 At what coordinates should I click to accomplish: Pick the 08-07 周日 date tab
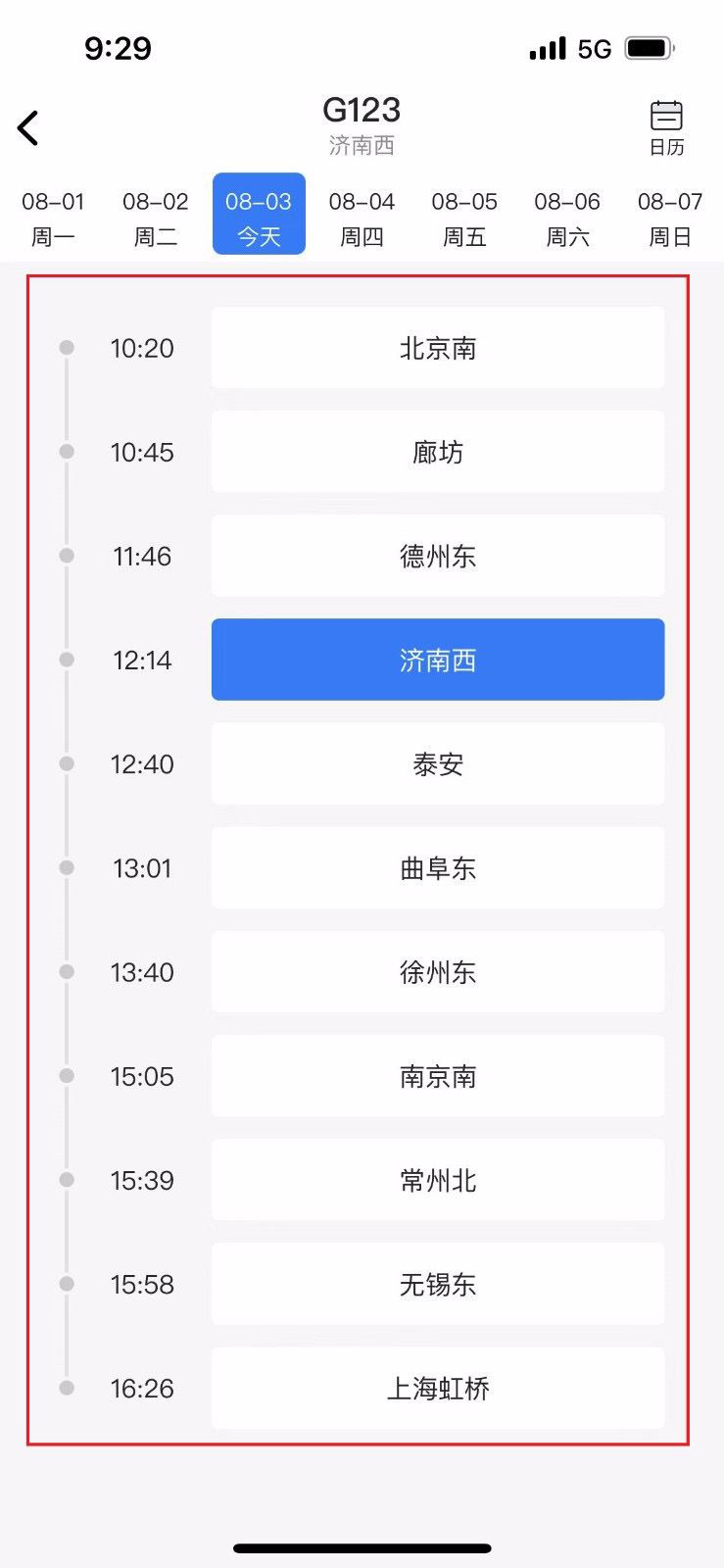tap(670, 218)
